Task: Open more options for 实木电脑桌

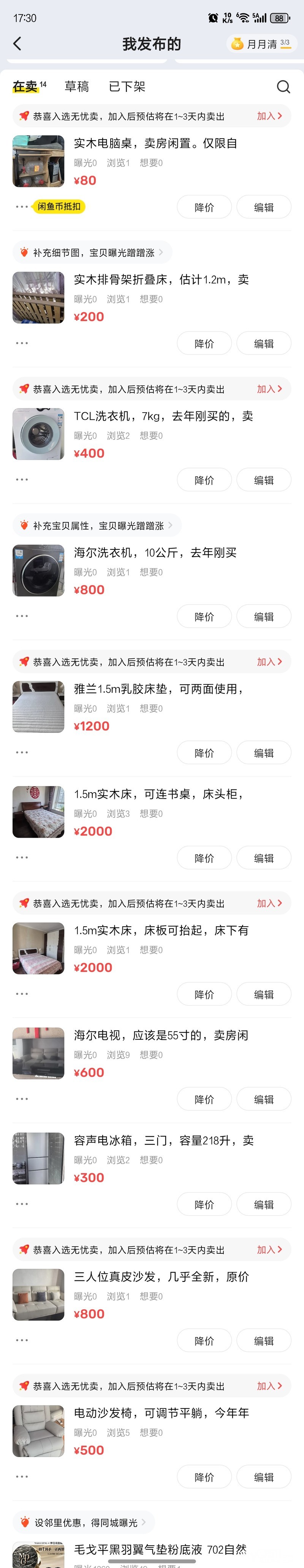Action: [22, 207]
